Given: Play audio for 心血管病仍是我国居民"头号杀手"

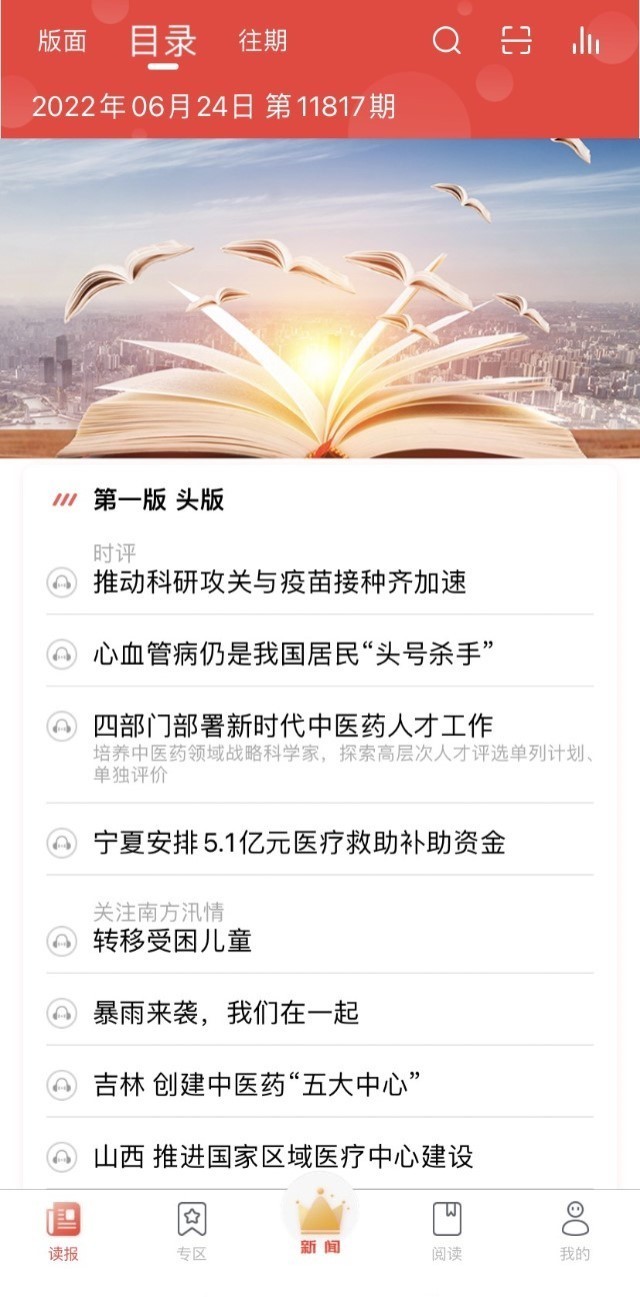Looking at the screenshot, I should [x=62, y=654].
